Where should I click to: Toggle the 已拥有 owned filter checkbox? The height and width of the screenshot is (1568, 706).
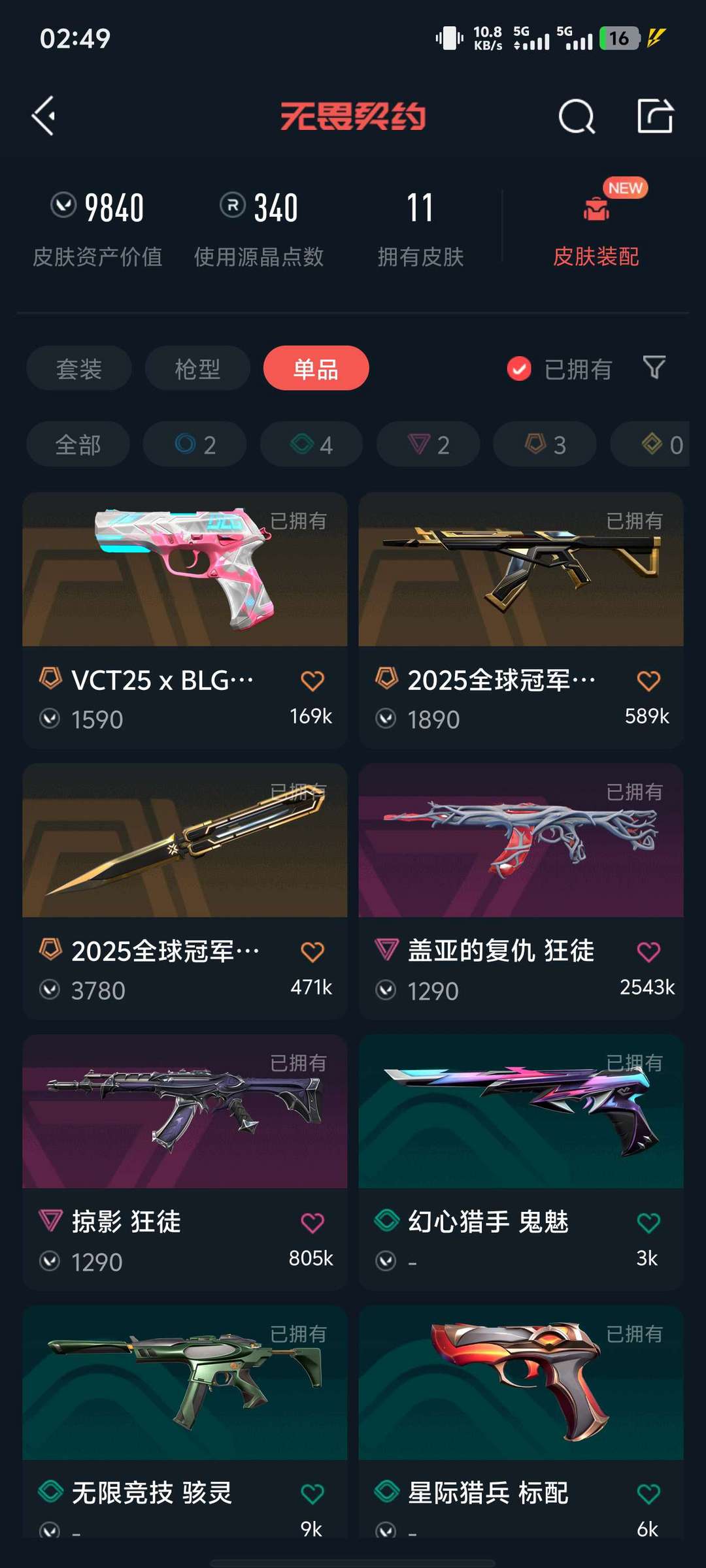519,369
